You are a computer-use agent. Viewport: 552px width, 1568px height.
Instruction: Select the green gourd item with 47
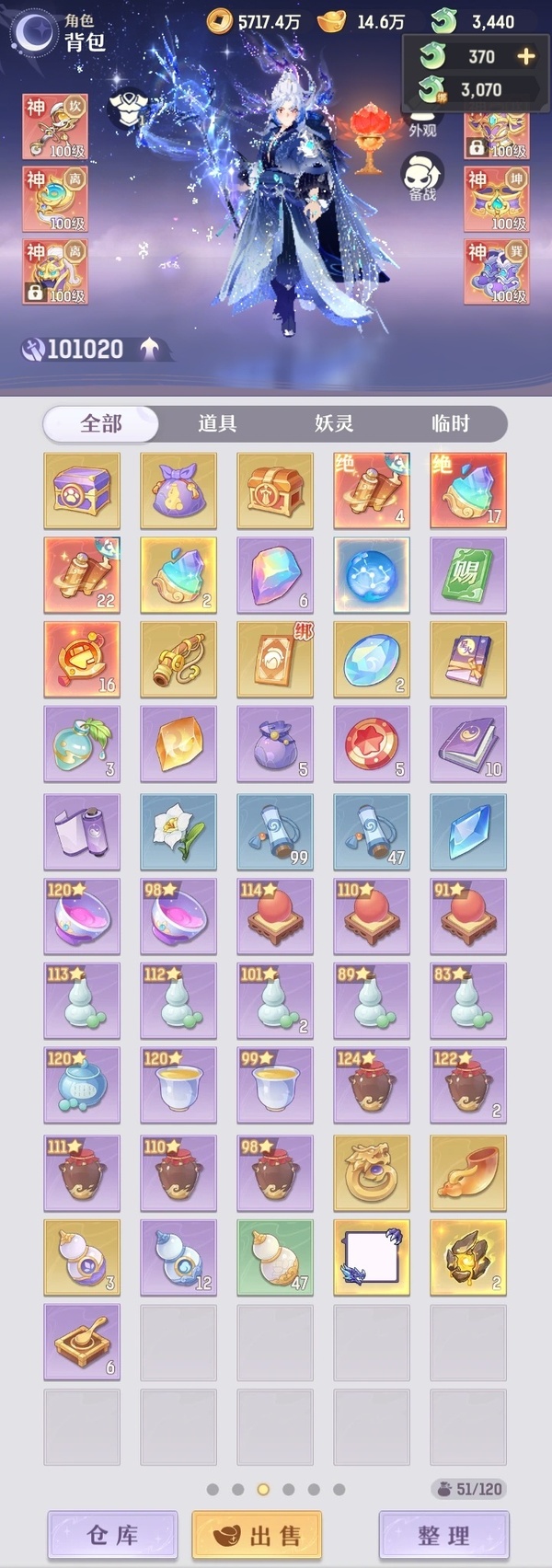point(275,1257)
